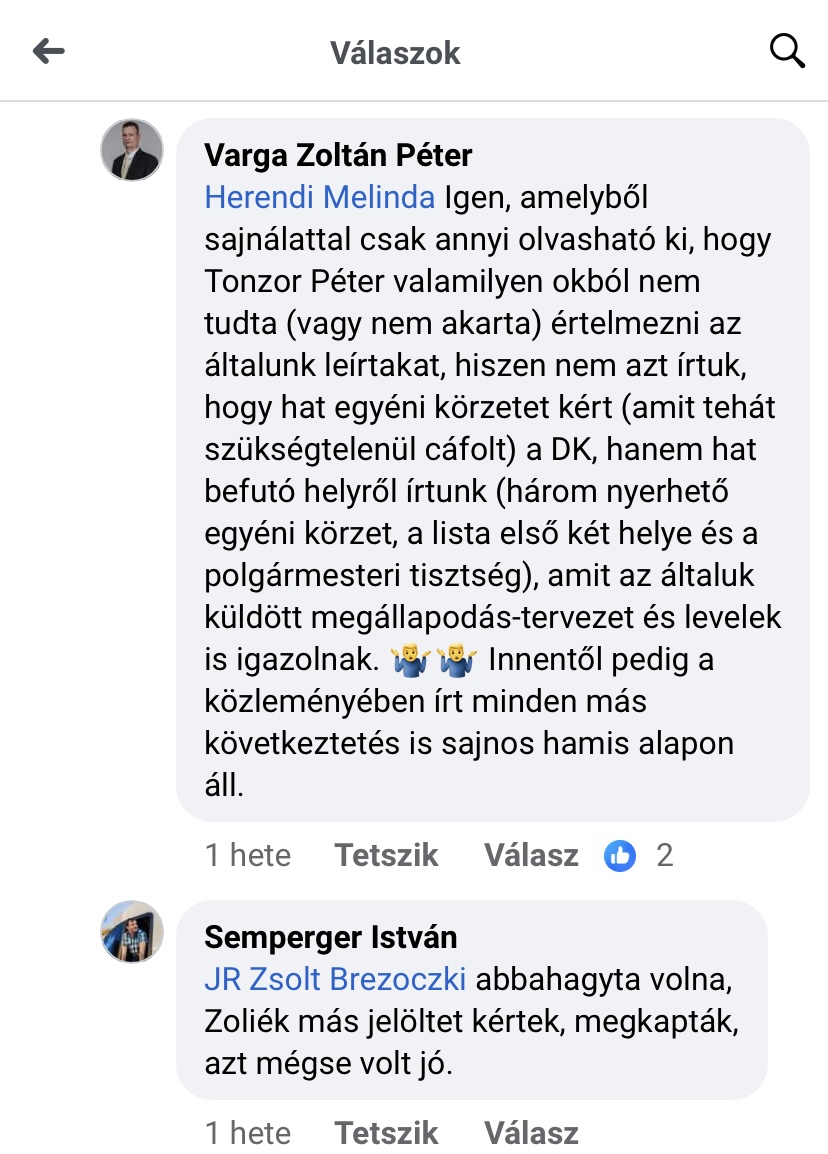828x1154 pixels.
Task: Open the Herendi Melinda mention
Action: coord(319,197)
